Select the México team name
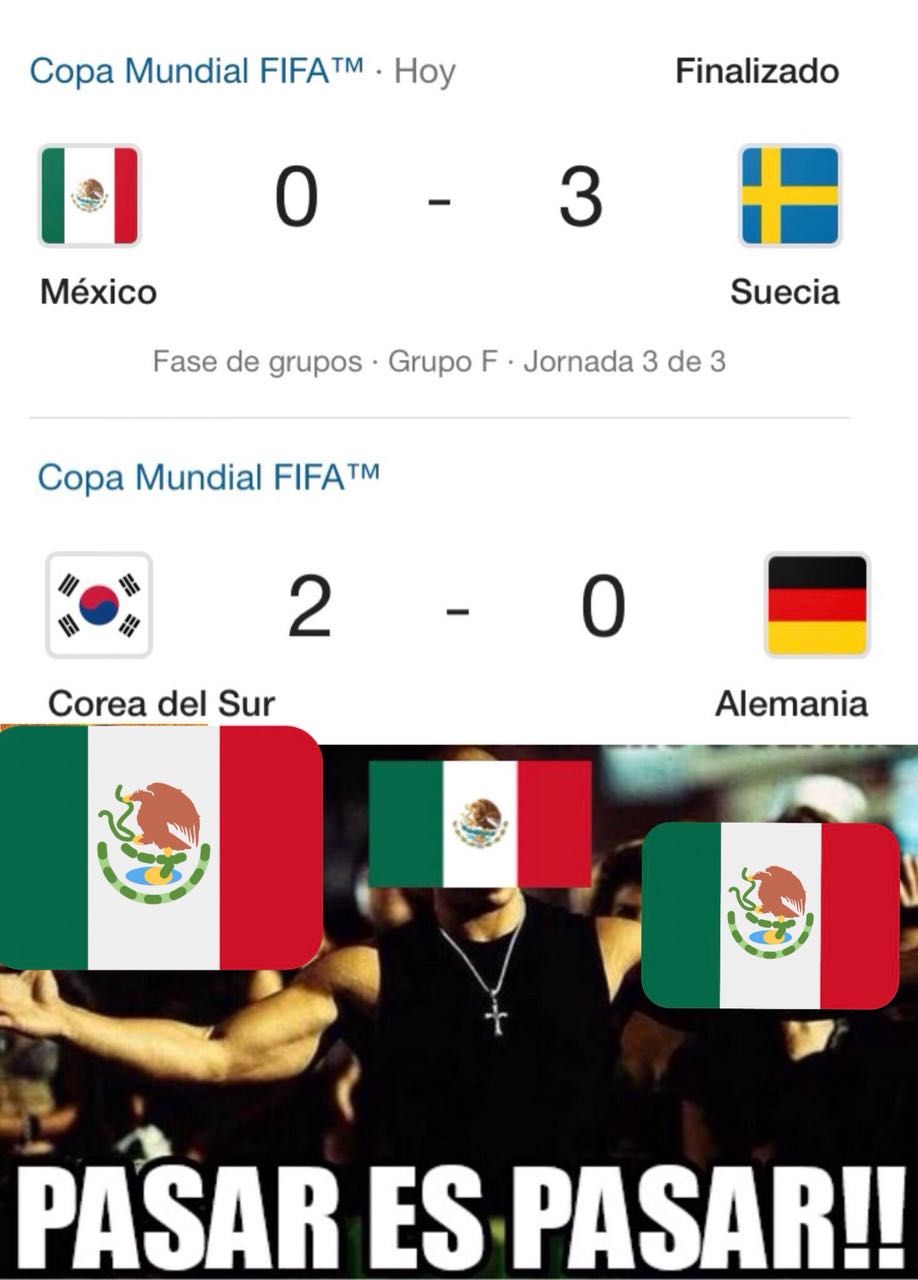The image size is (918, 1280). pos(96,294)
